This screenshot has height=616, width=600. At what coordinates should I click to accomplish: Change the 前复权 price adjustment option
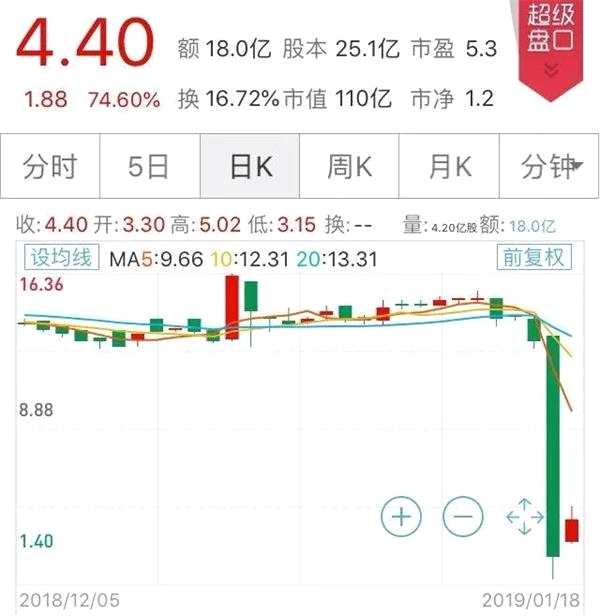[x=534, y=258]
